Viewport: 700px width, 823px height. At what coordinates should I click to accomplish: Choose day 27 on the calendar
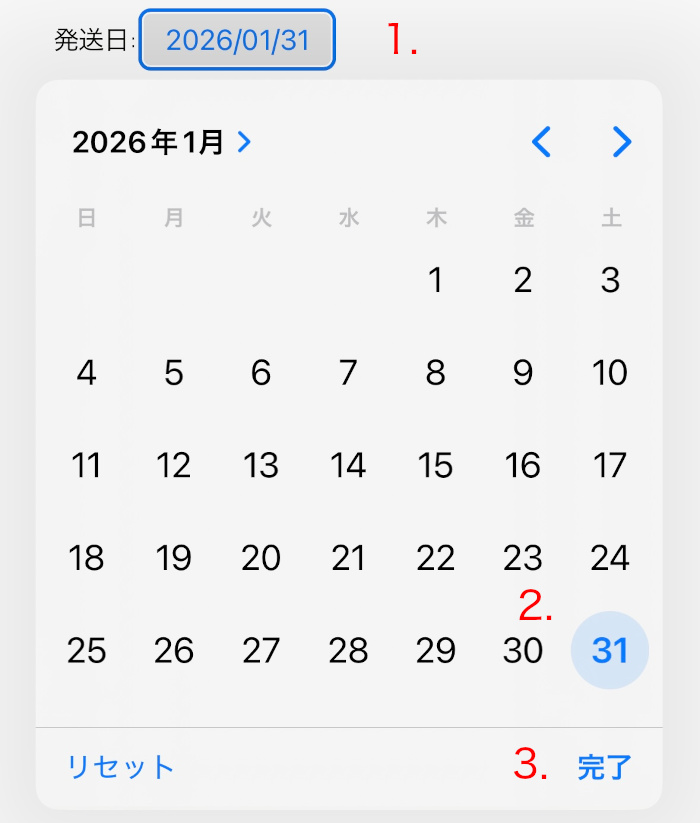click(261, 651)
